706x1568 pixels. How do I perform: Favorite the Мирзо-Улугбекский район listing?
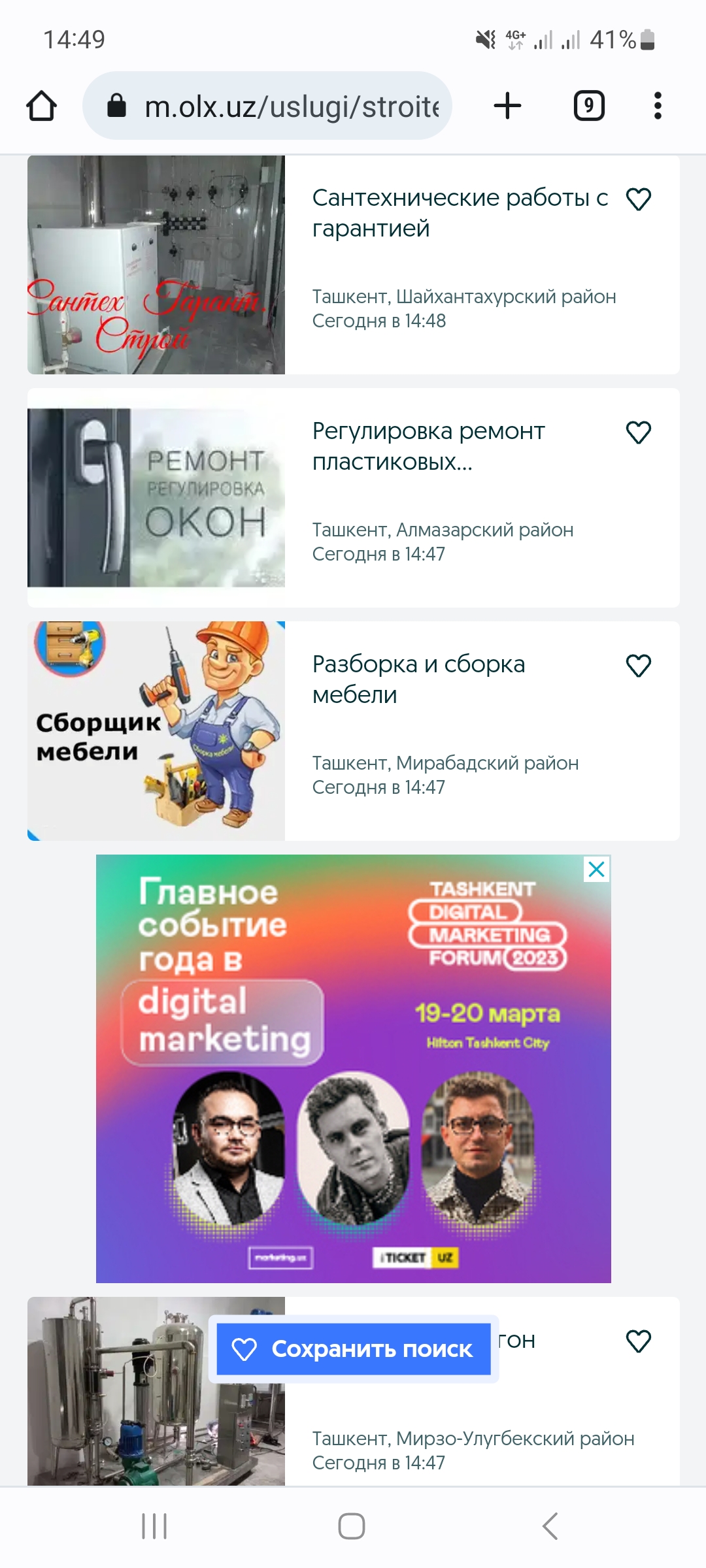click(639, 1341)
